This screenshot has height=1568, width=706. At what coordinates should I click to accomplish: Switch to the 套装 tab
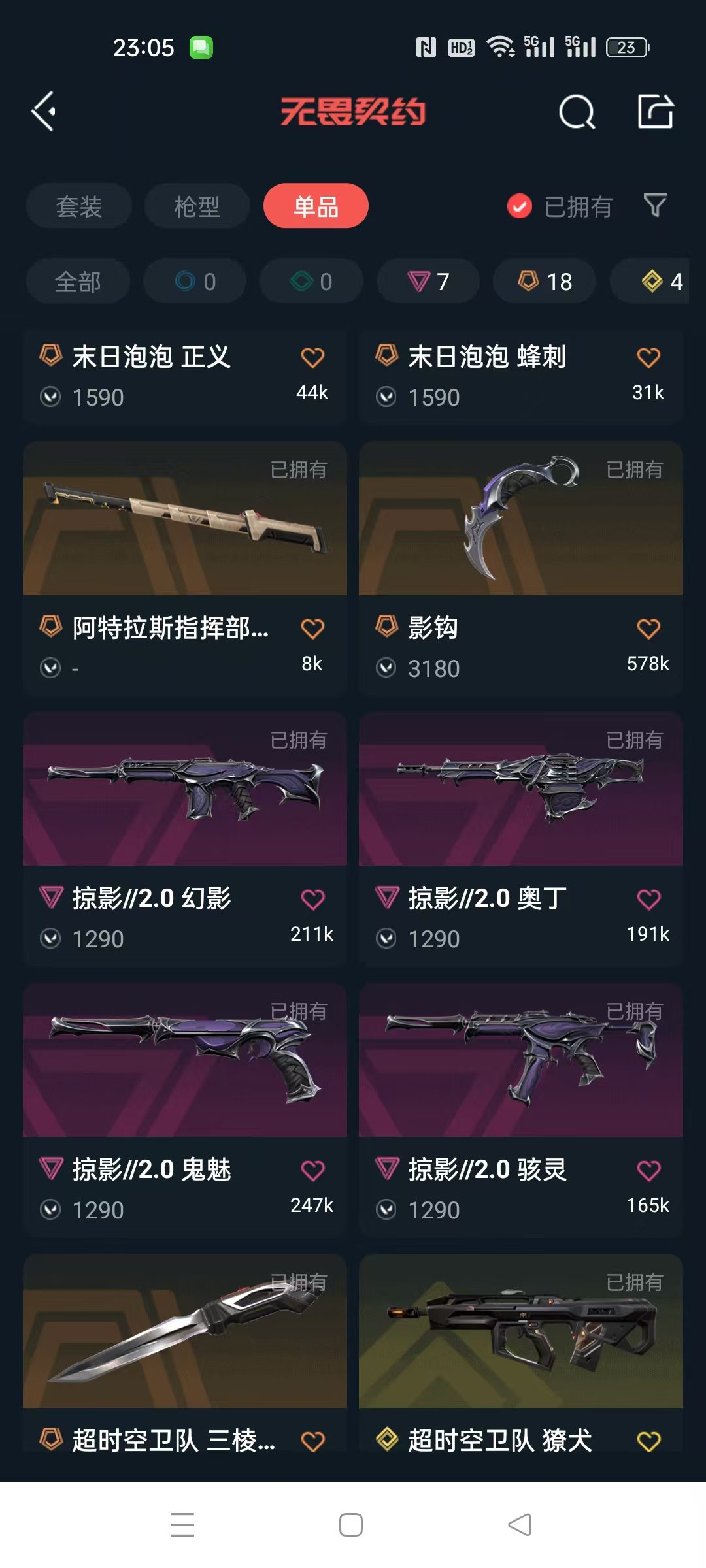(x=79, y=206)
